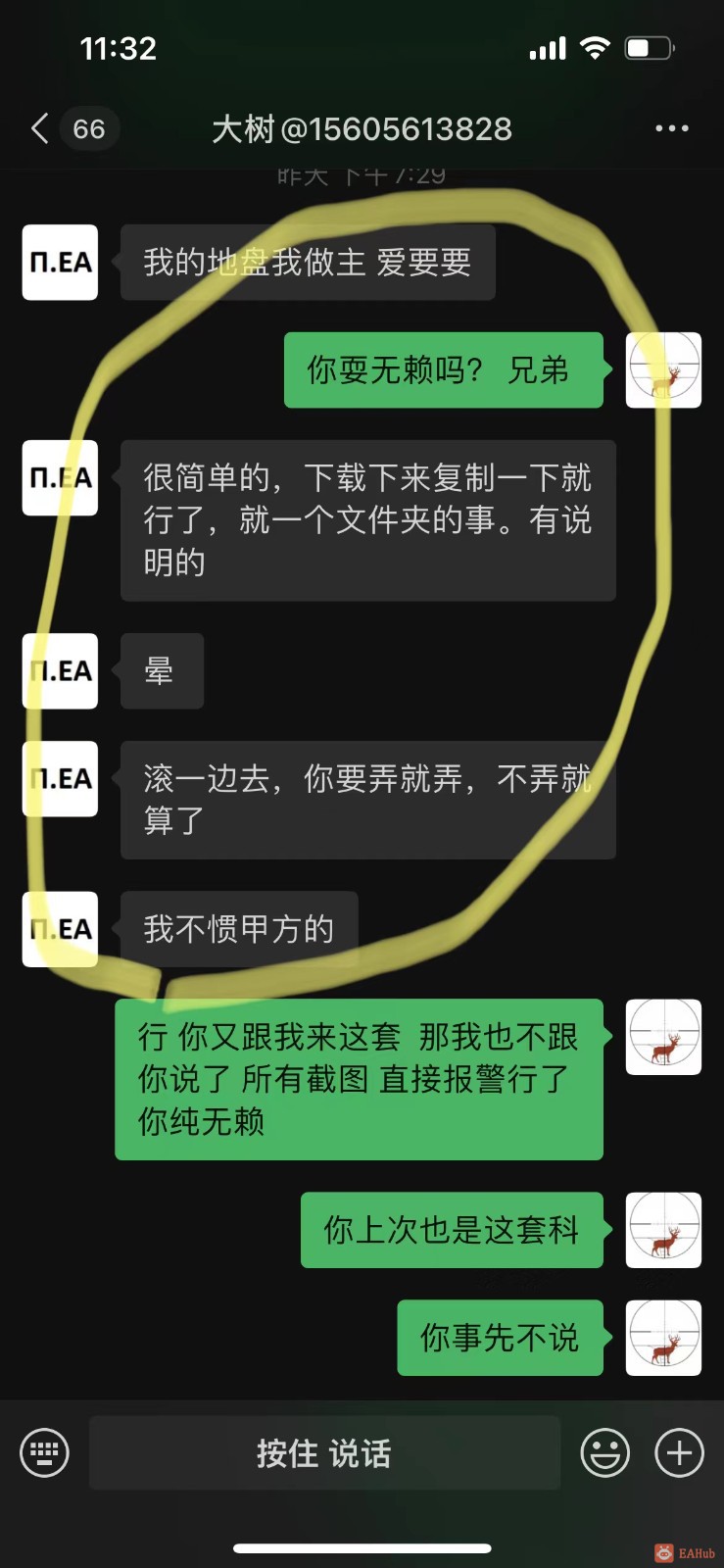This screenshot has height=1568, width=724.
Task: Open the deer avatar next to 你事先不说
Action: 663,1338
